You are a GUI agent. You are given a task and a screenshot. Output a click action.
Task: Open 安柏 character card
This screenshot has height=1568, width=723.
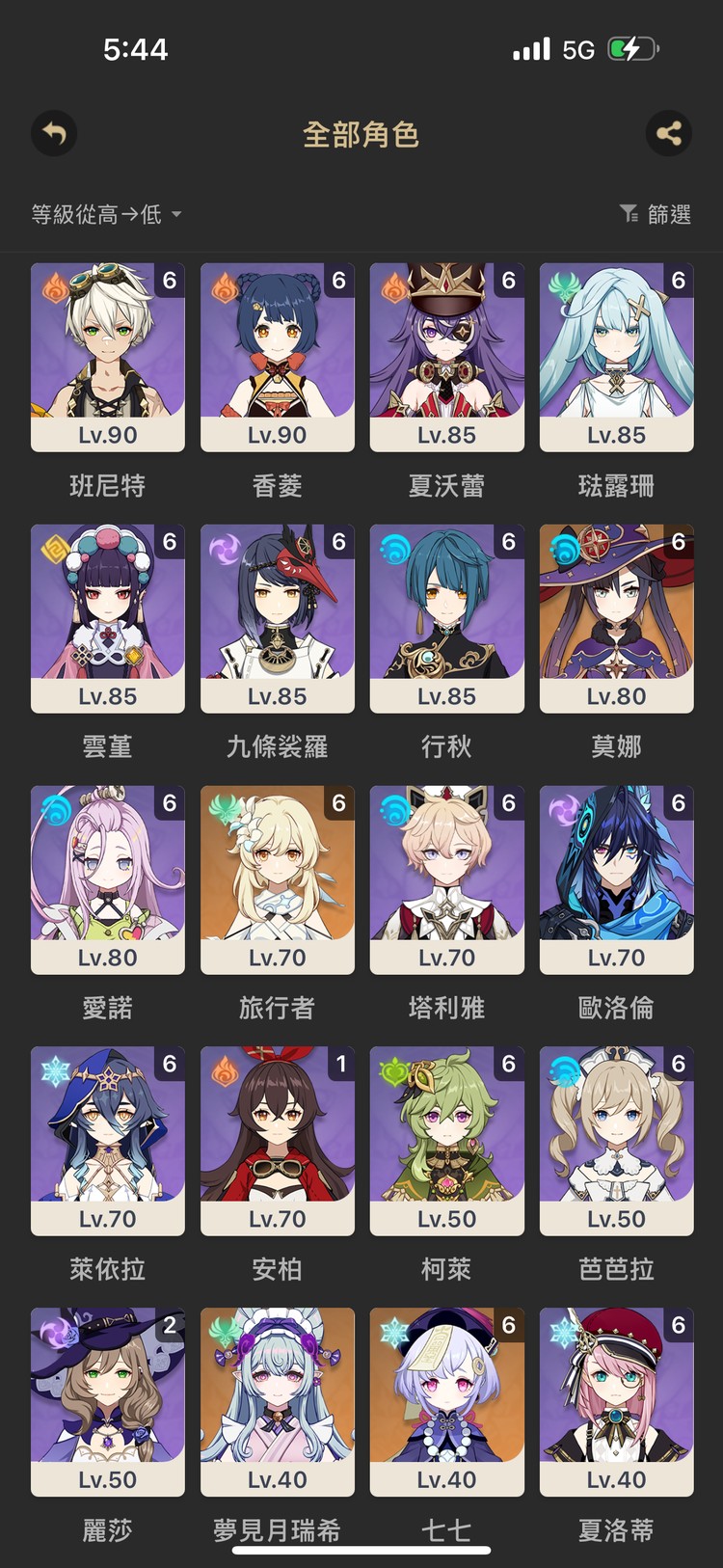(x=278, y=1141)
